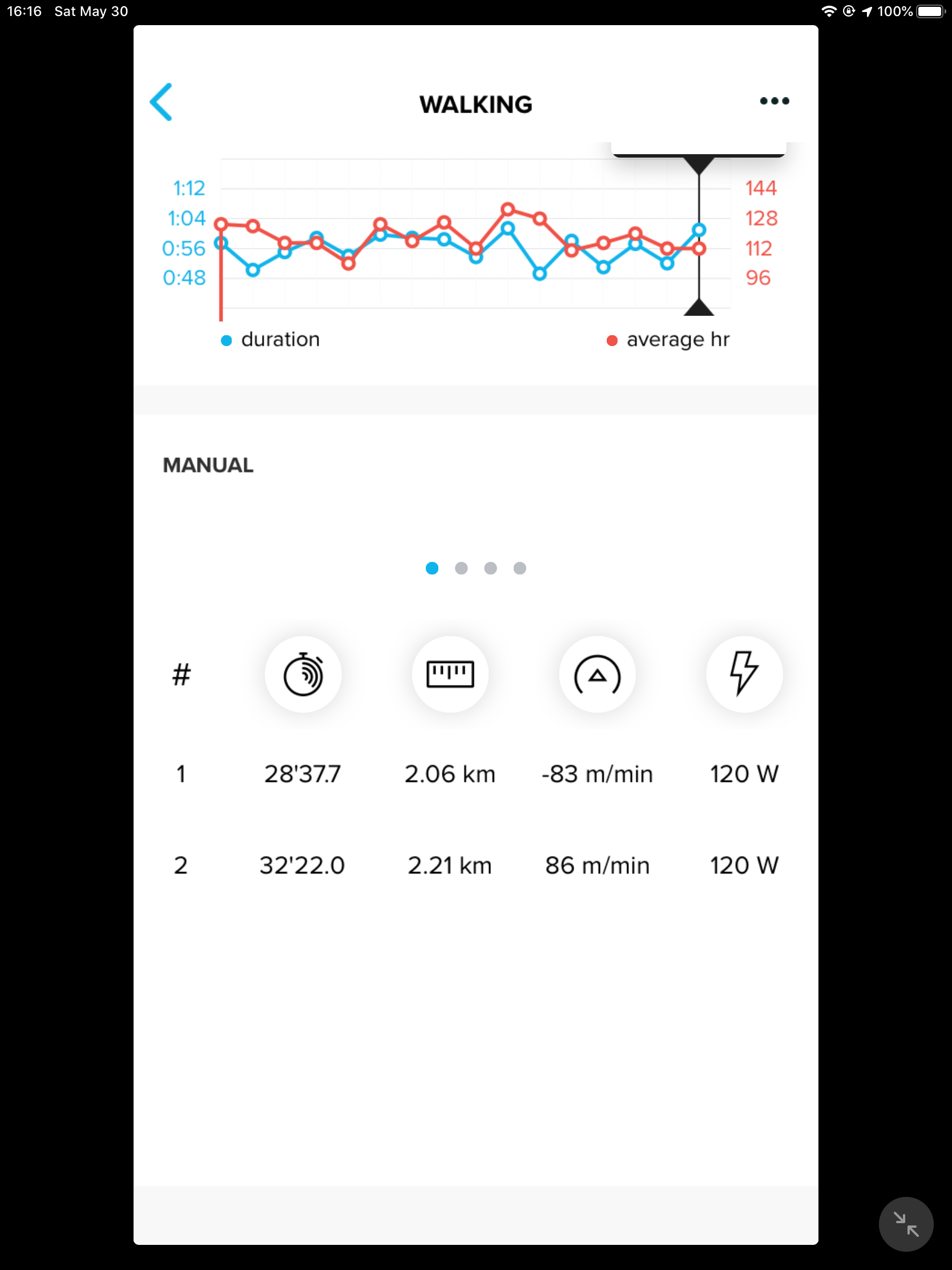Tap the stopwatch duration column icon
Viewport: 952px width, 1270px height.
pos(303,674)
